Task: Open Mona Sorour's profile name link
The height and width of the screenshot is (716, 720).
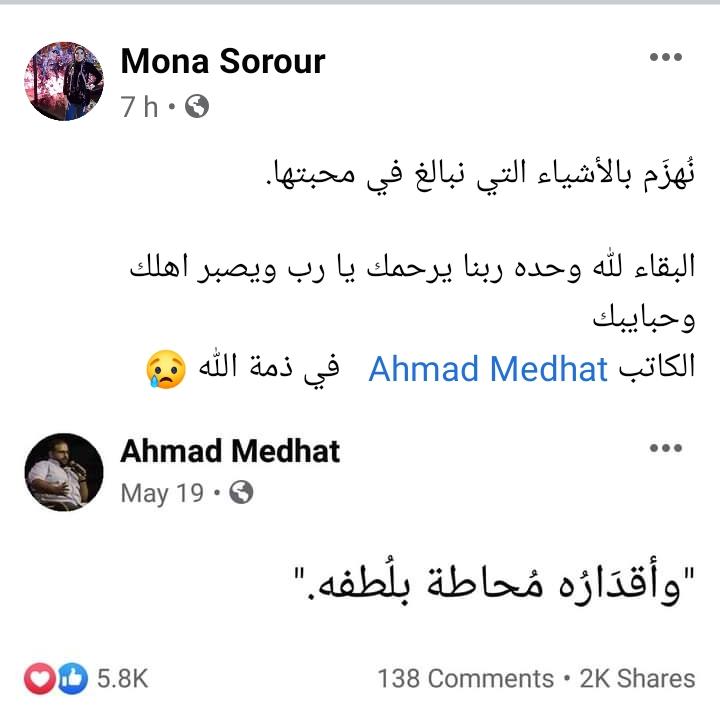Action: coord(223,62)
